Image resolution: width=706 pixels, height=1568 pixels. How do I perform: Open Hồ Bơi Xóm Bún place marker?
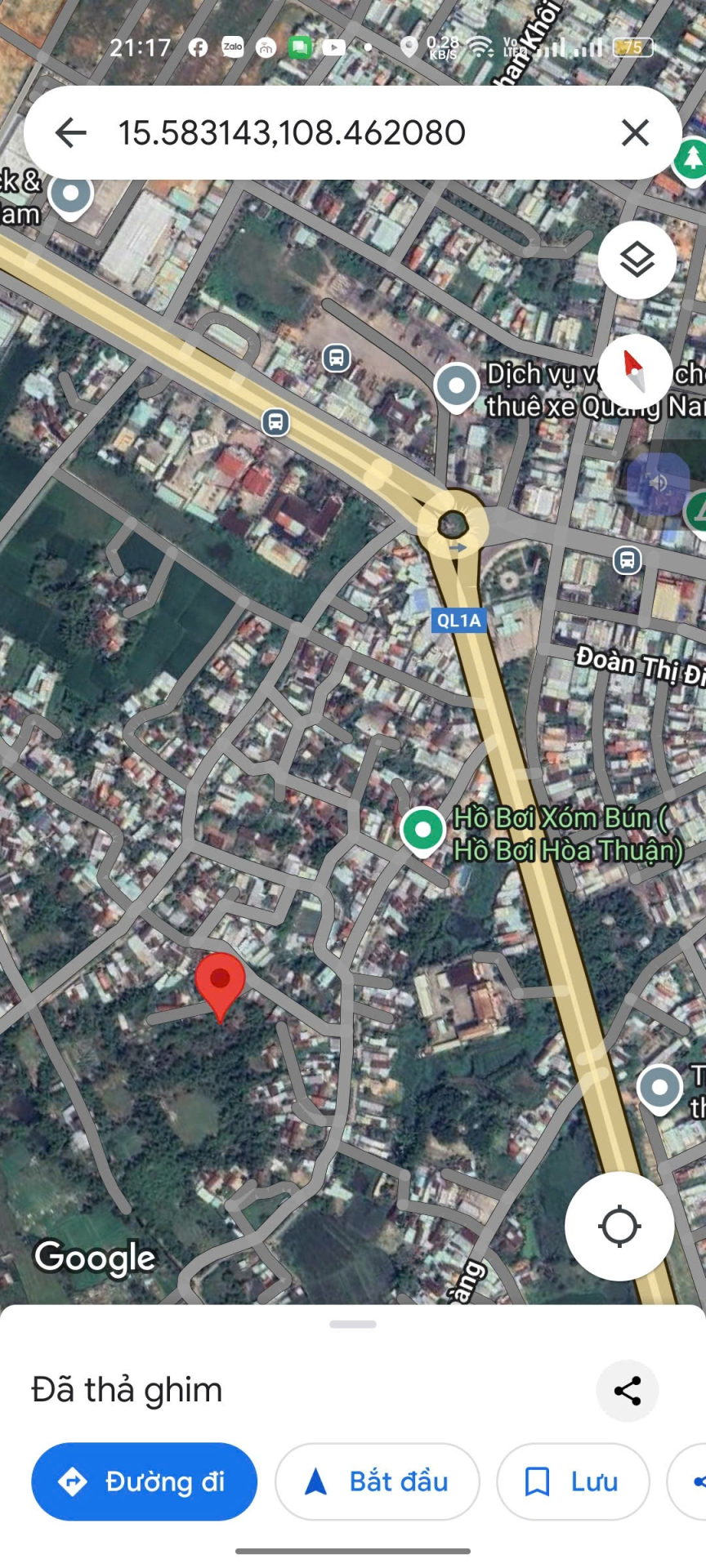click(x=422, y=830)
